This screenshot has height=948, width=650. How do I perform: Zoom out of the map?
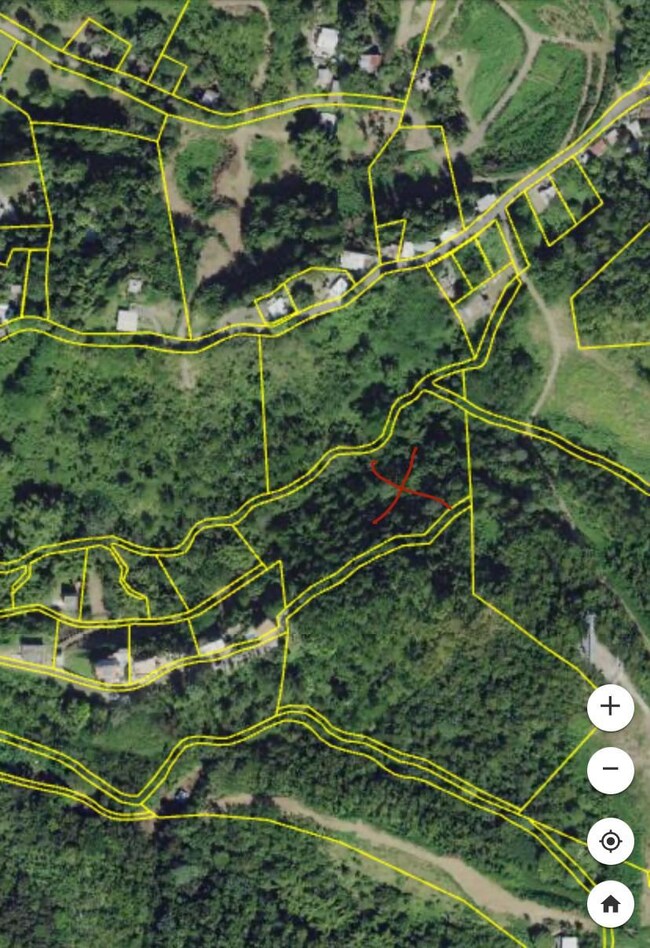pos(610,771)
